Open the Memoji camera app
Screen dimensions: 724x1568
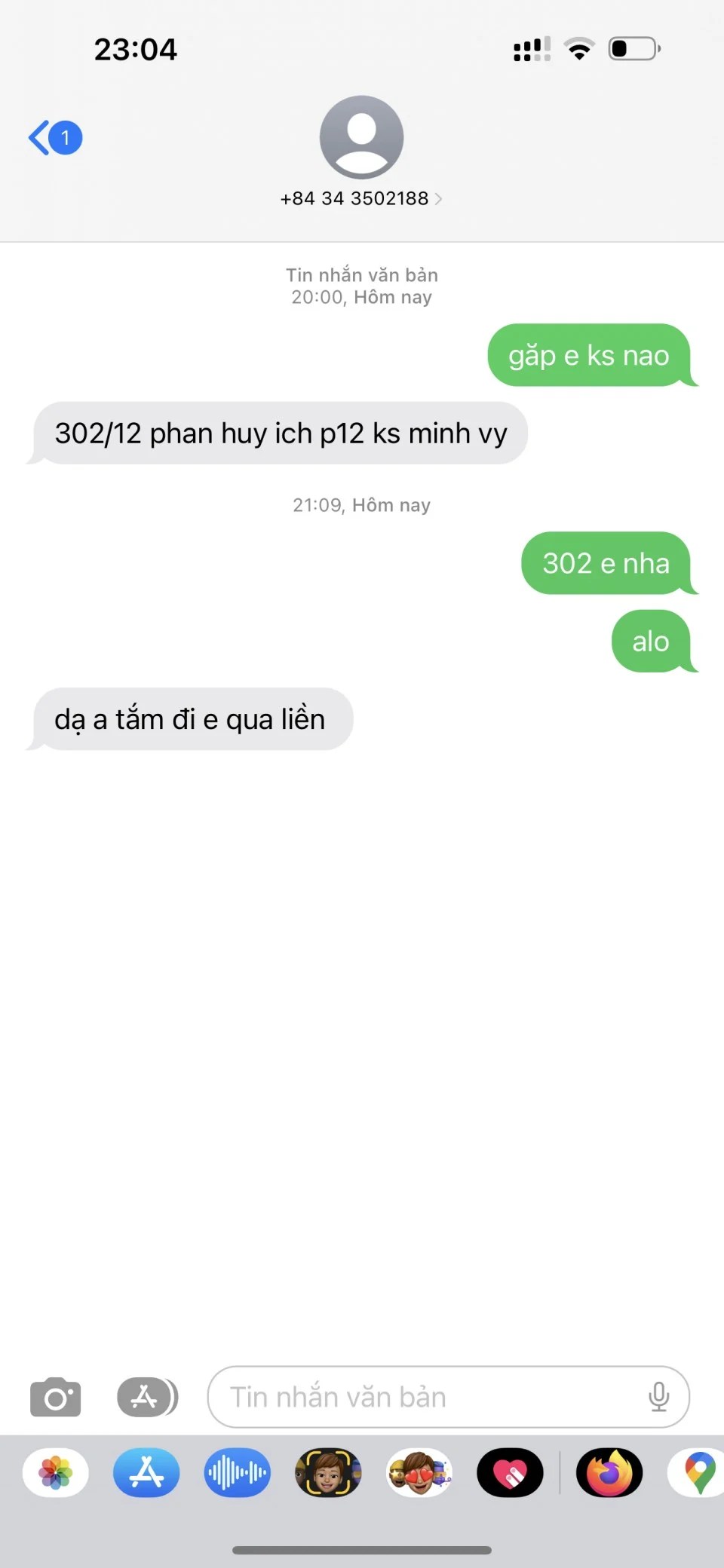point(328,1472)
